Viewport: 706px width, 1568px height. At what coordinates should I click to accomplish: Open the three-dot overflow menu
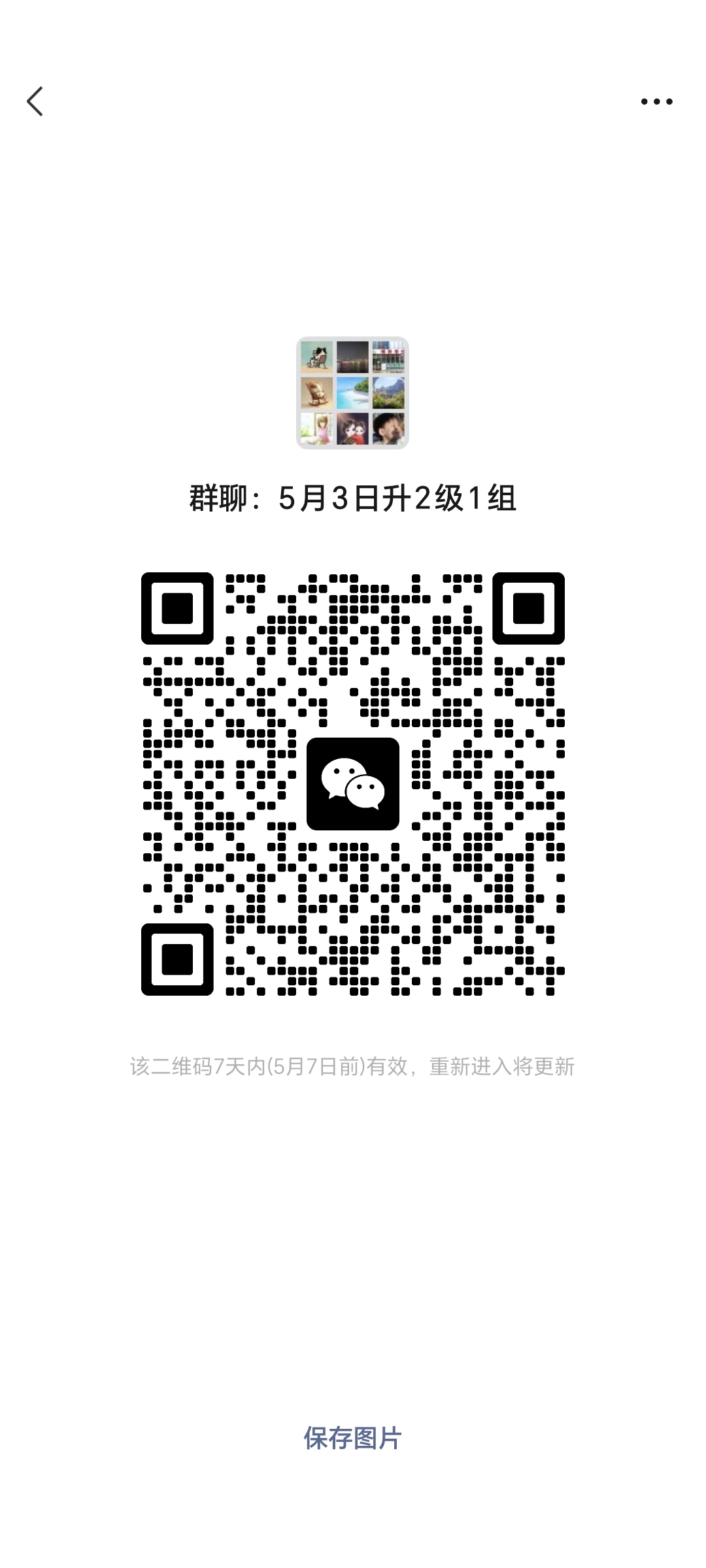coord(656,101)
